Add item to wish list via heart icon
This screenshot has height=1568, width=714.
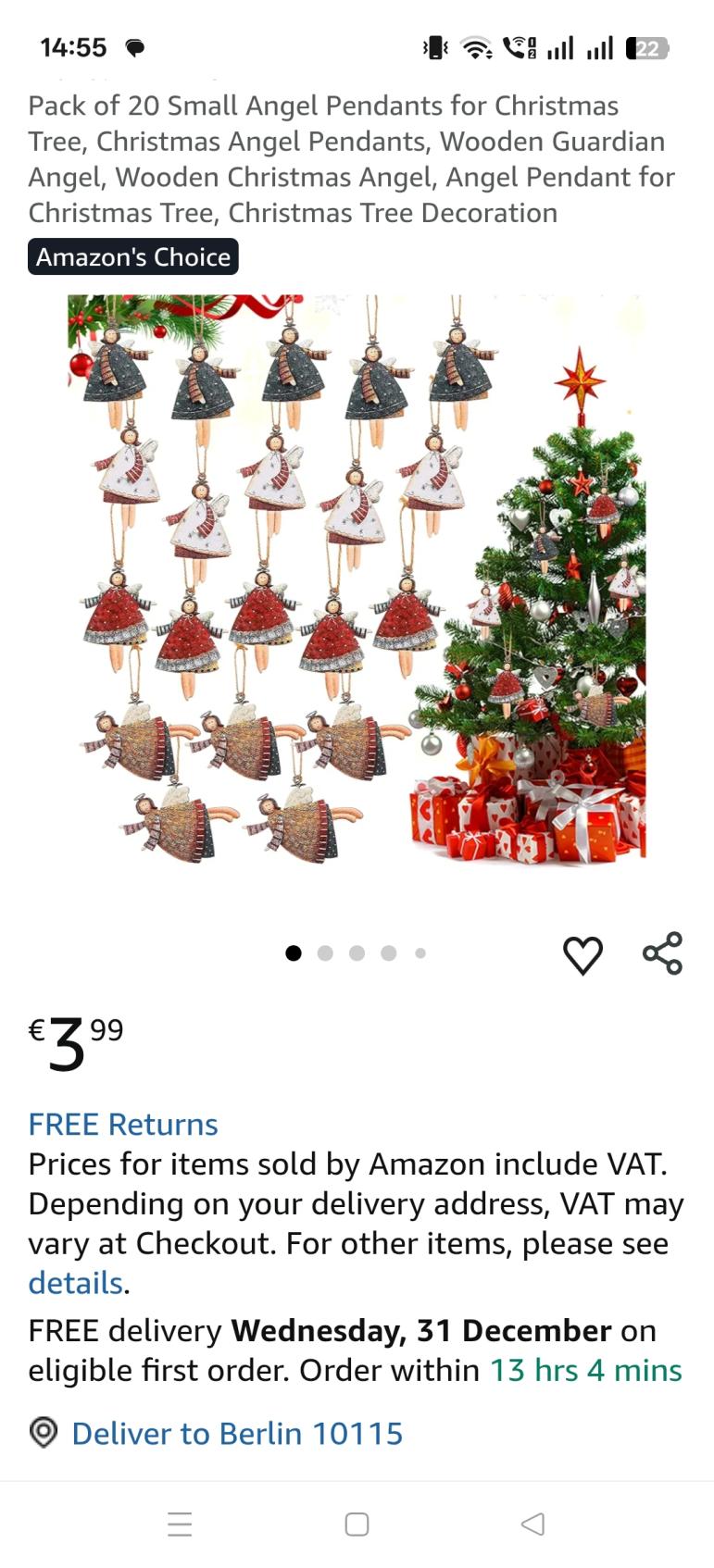pos(582,954)
